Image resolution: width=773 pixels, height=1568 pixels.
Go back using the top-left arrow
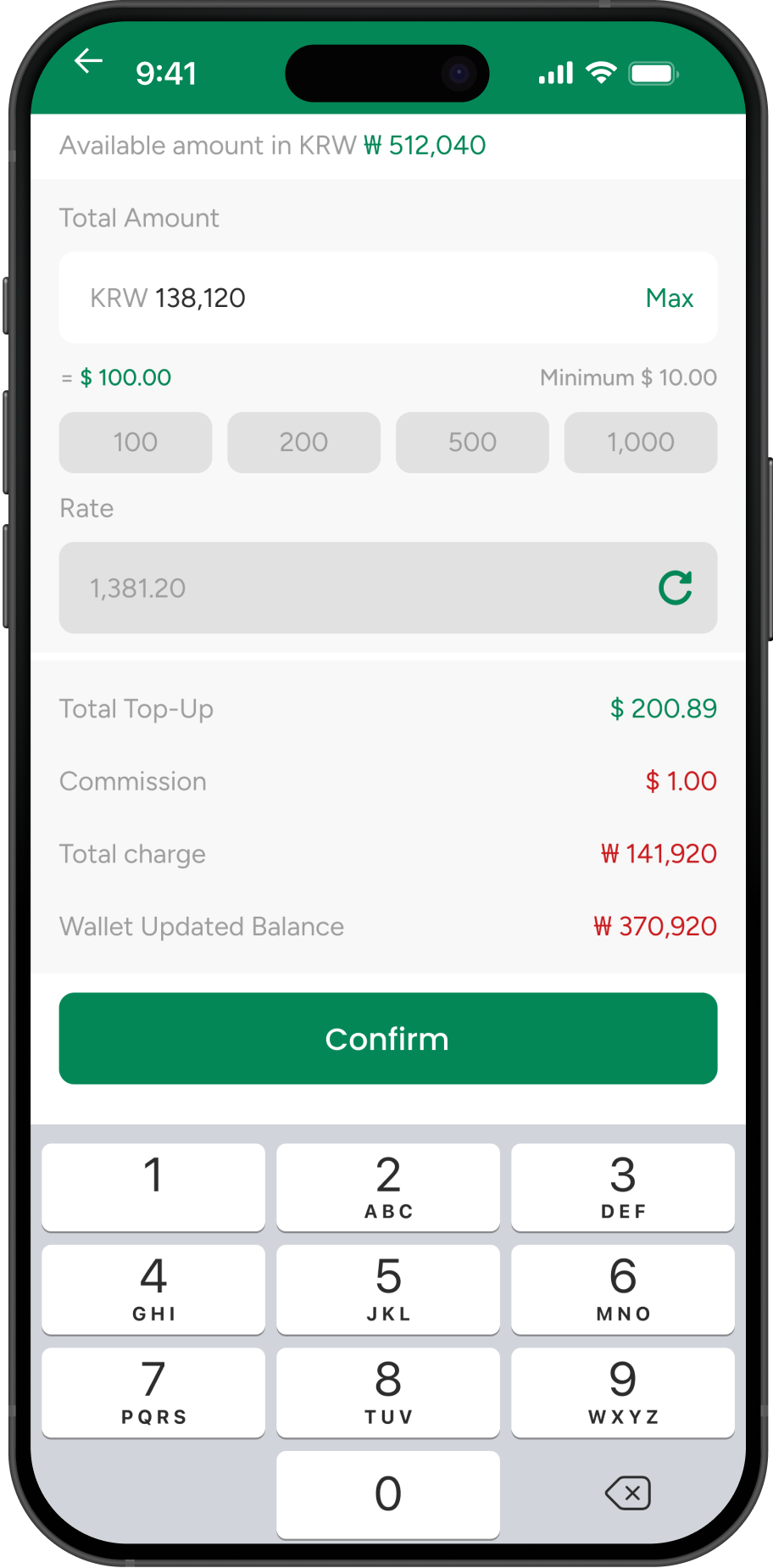(x=88, y=61)
